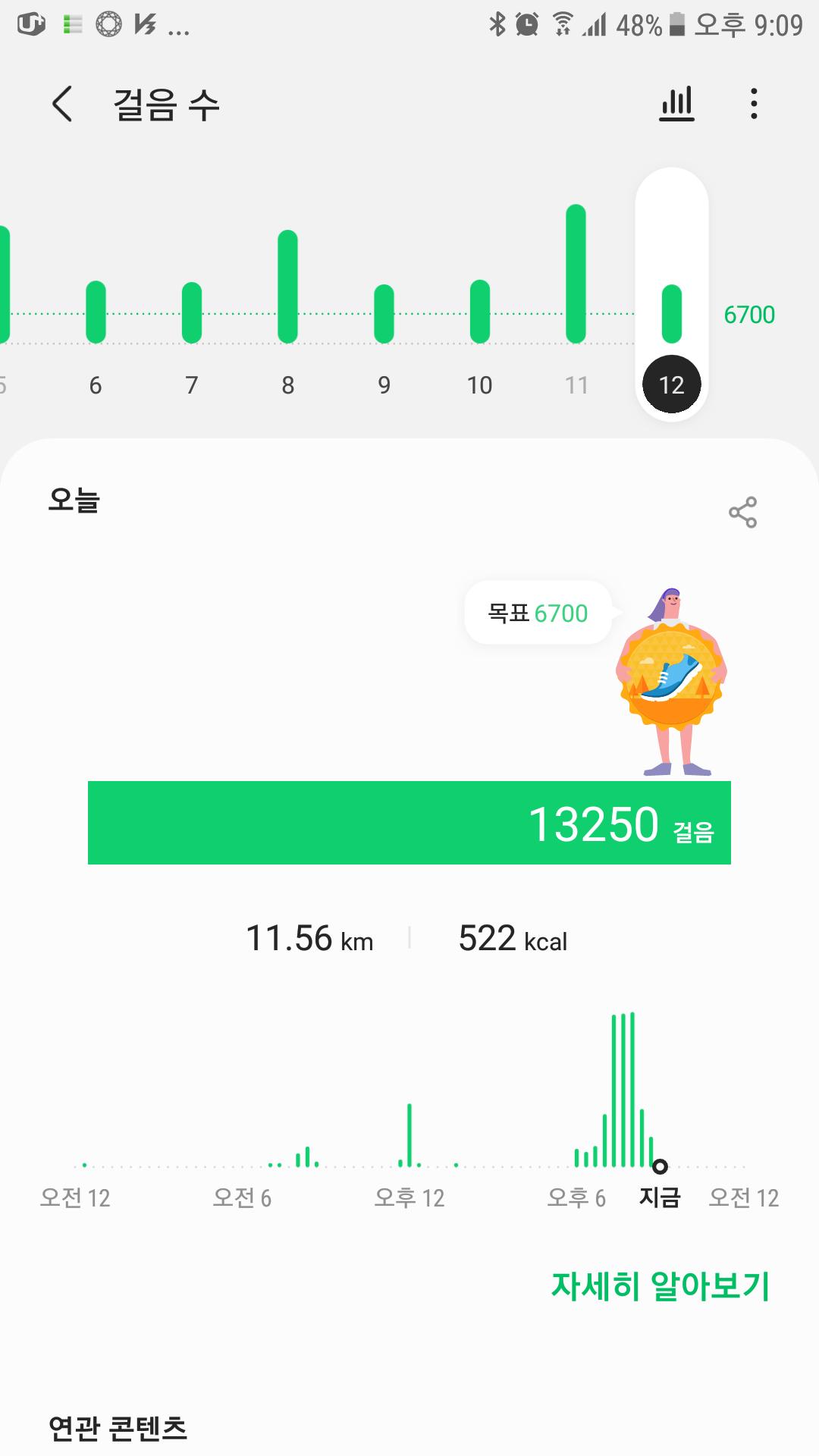Open the step trends chart icon
819x1456 pixels.
point(676,104)
